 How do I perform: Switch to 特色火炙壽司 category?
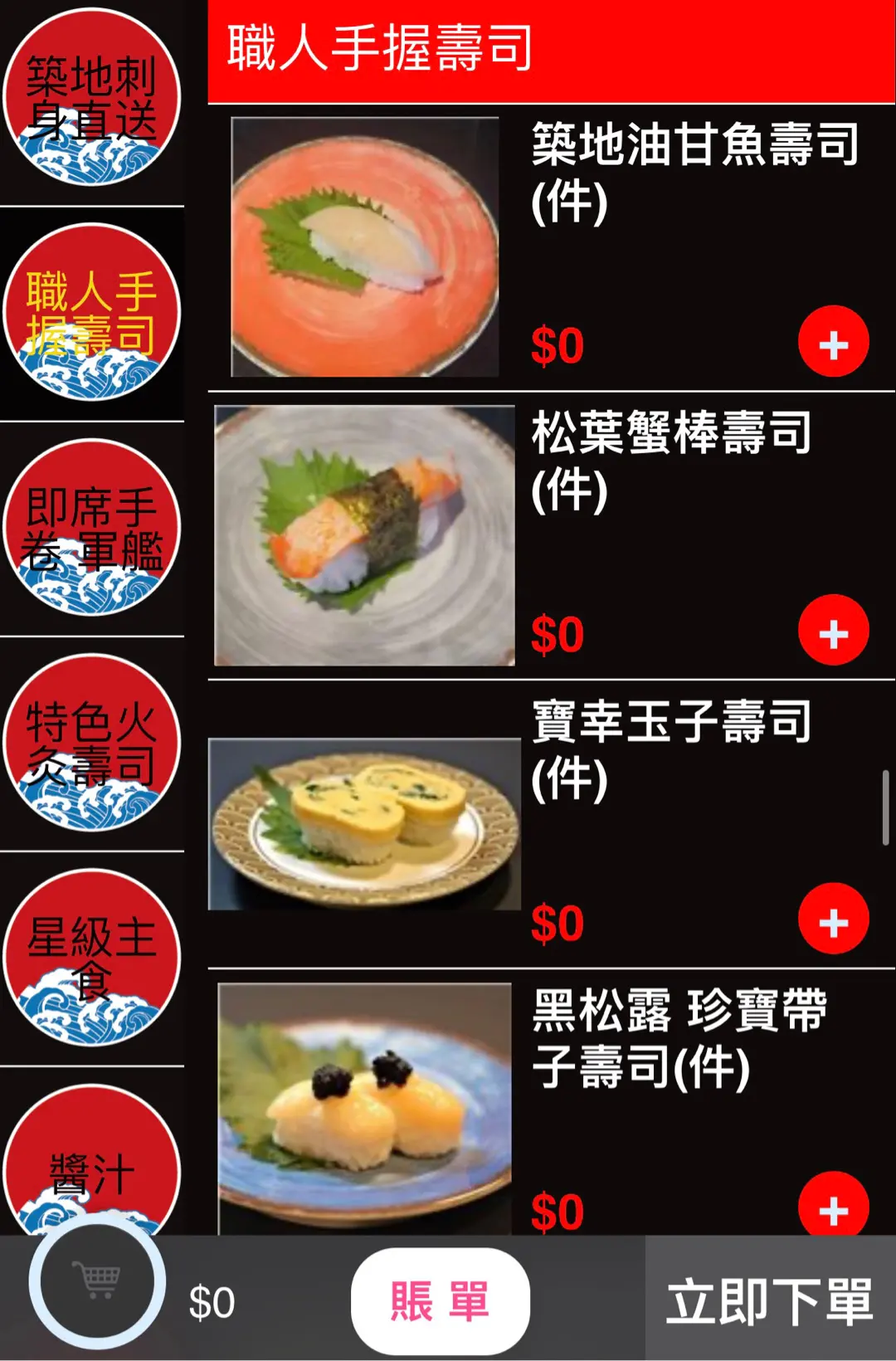[91, 744]
